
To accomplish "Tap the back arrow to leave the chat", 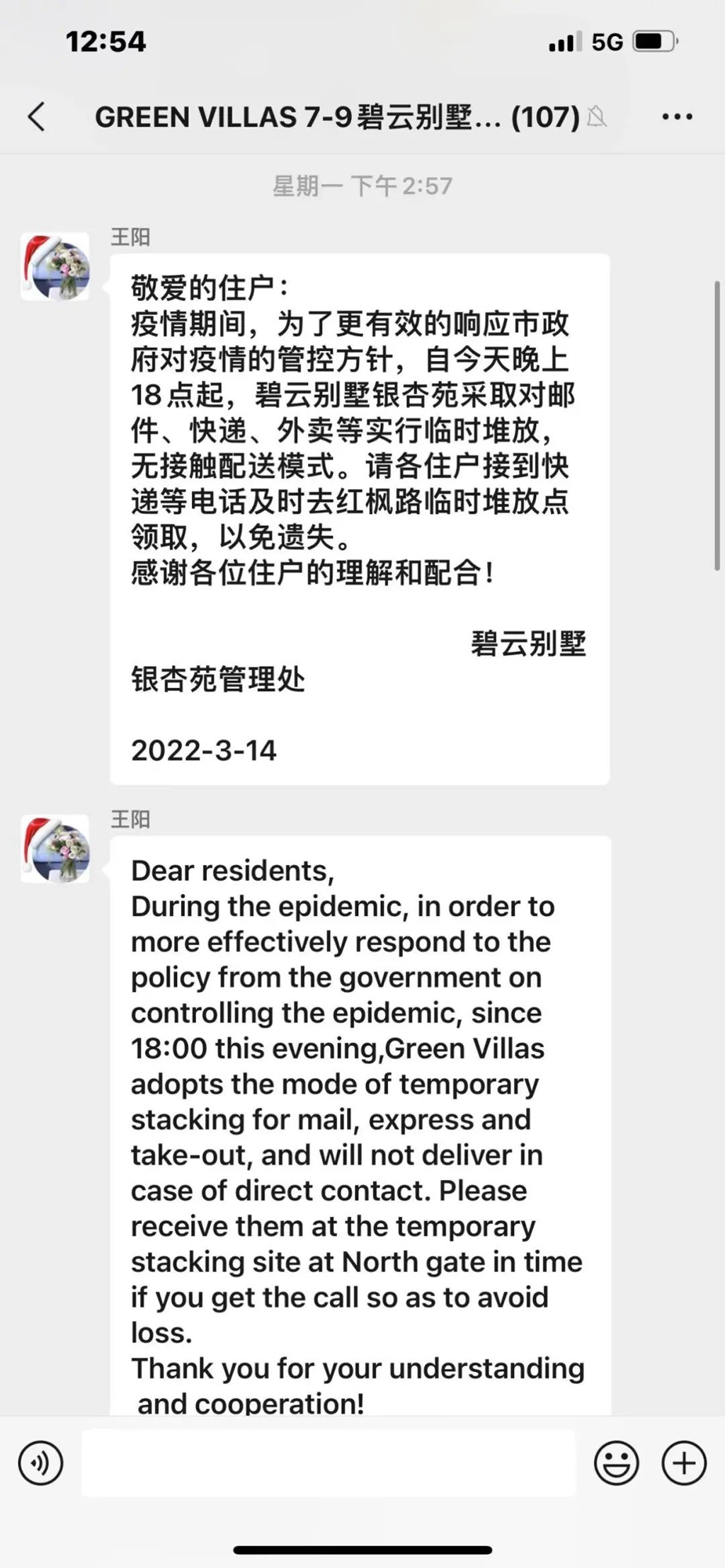I will [x=37, y=116].
